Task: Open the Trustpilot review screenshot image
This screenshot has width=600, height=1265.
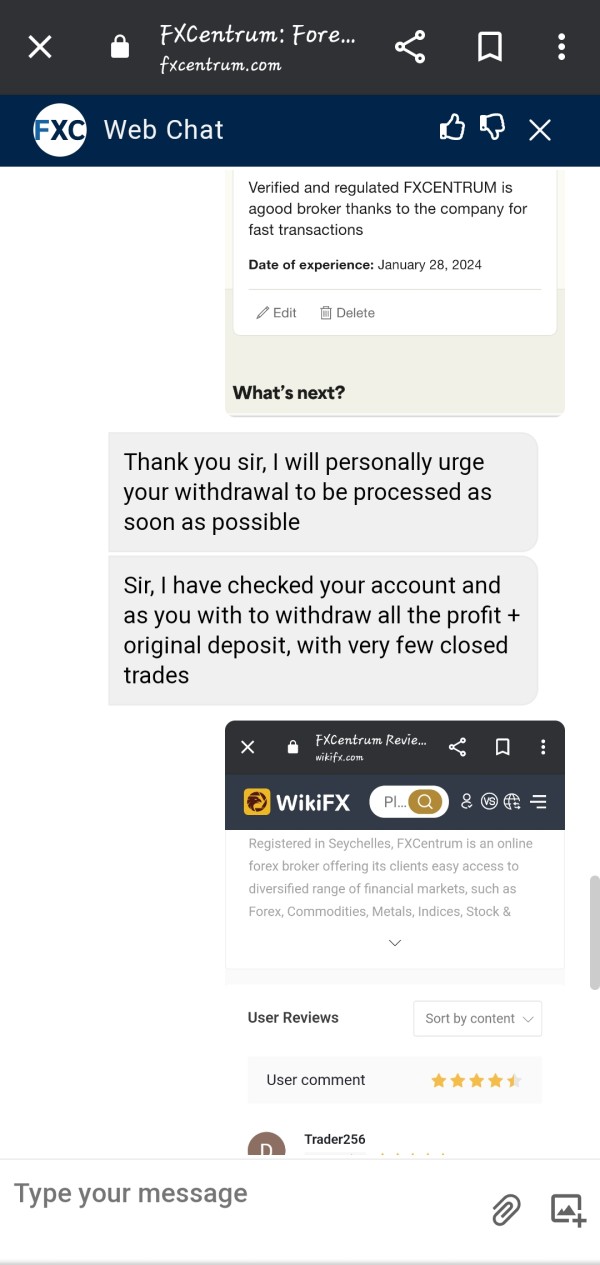Action: [395, 292]
